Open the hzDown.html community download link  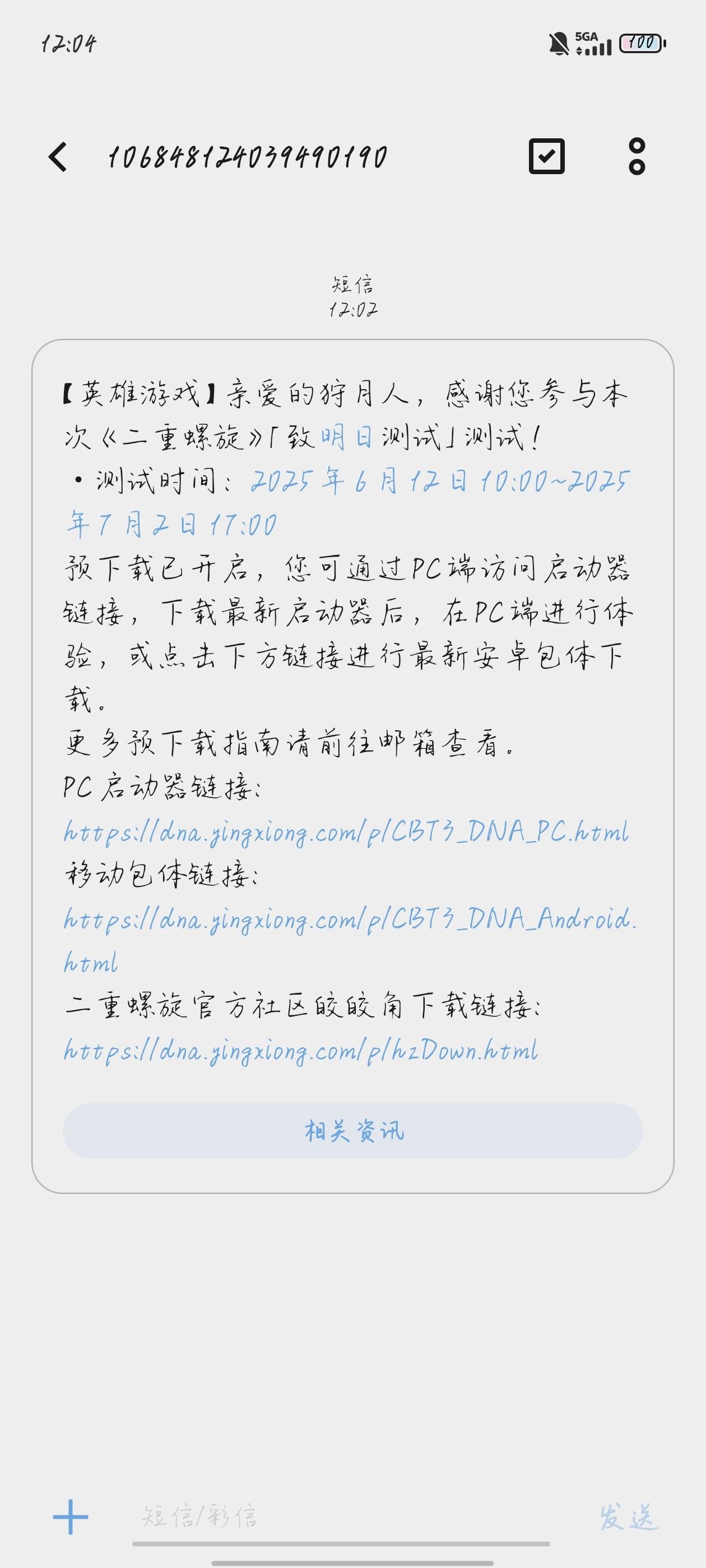tap(301, 1051)
